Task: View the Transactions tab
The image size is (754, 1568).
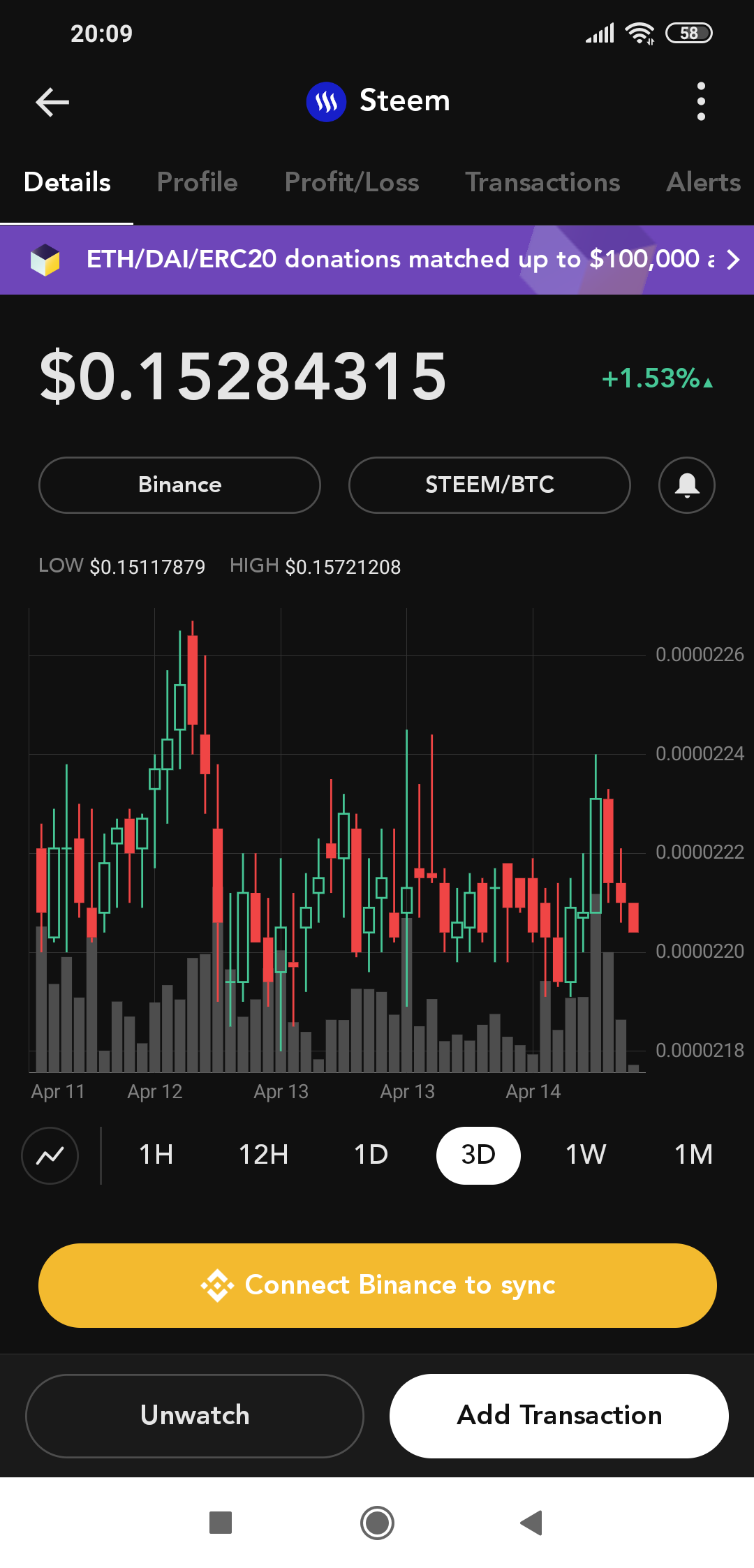Action: tap(542, 182)
